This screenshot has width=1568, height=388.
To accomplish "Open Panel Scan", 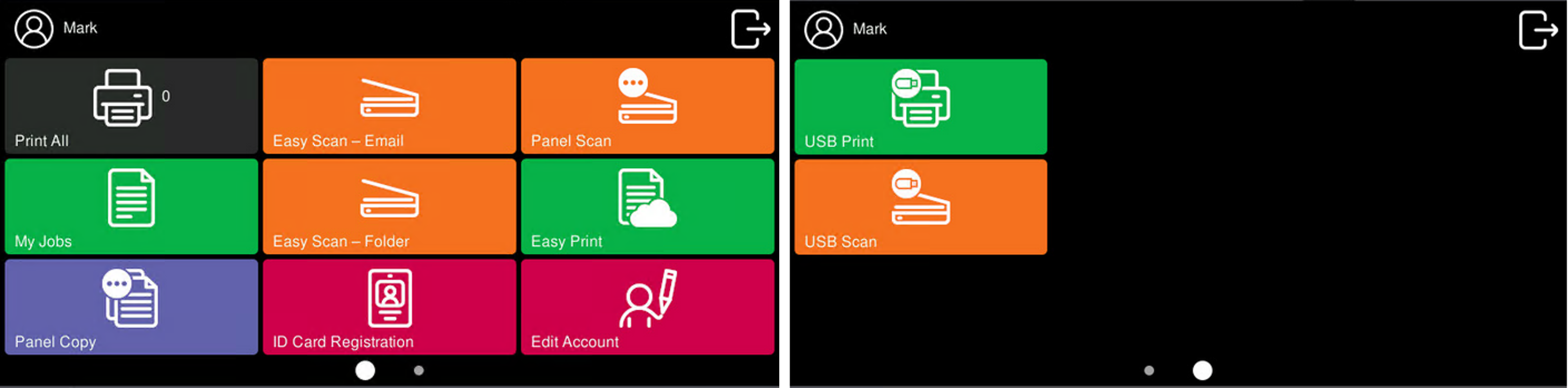I will click(647, 105).
